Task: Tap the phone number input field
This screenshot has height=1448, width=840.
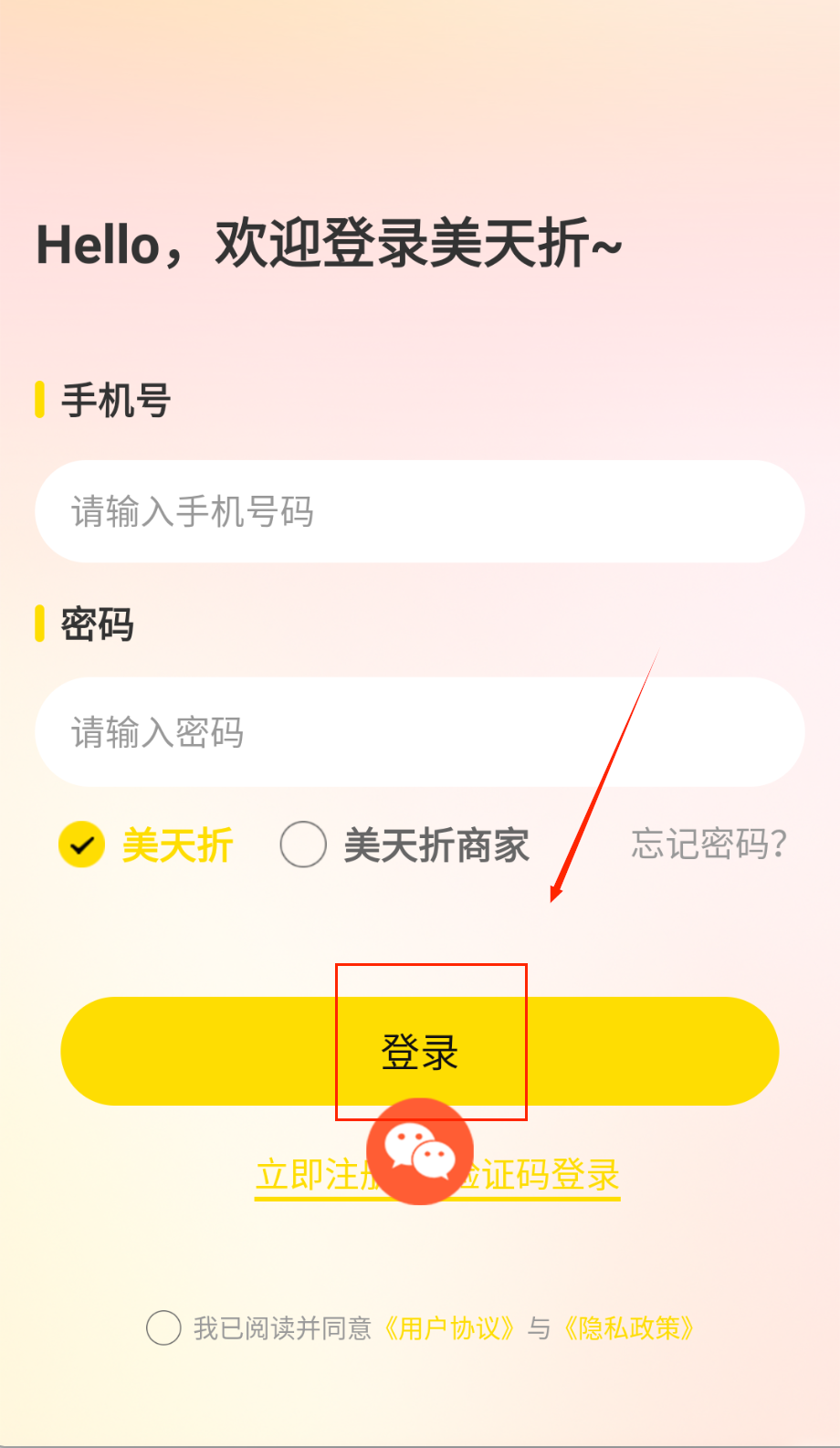Action: pyautogui.click(x=419, y=512)
